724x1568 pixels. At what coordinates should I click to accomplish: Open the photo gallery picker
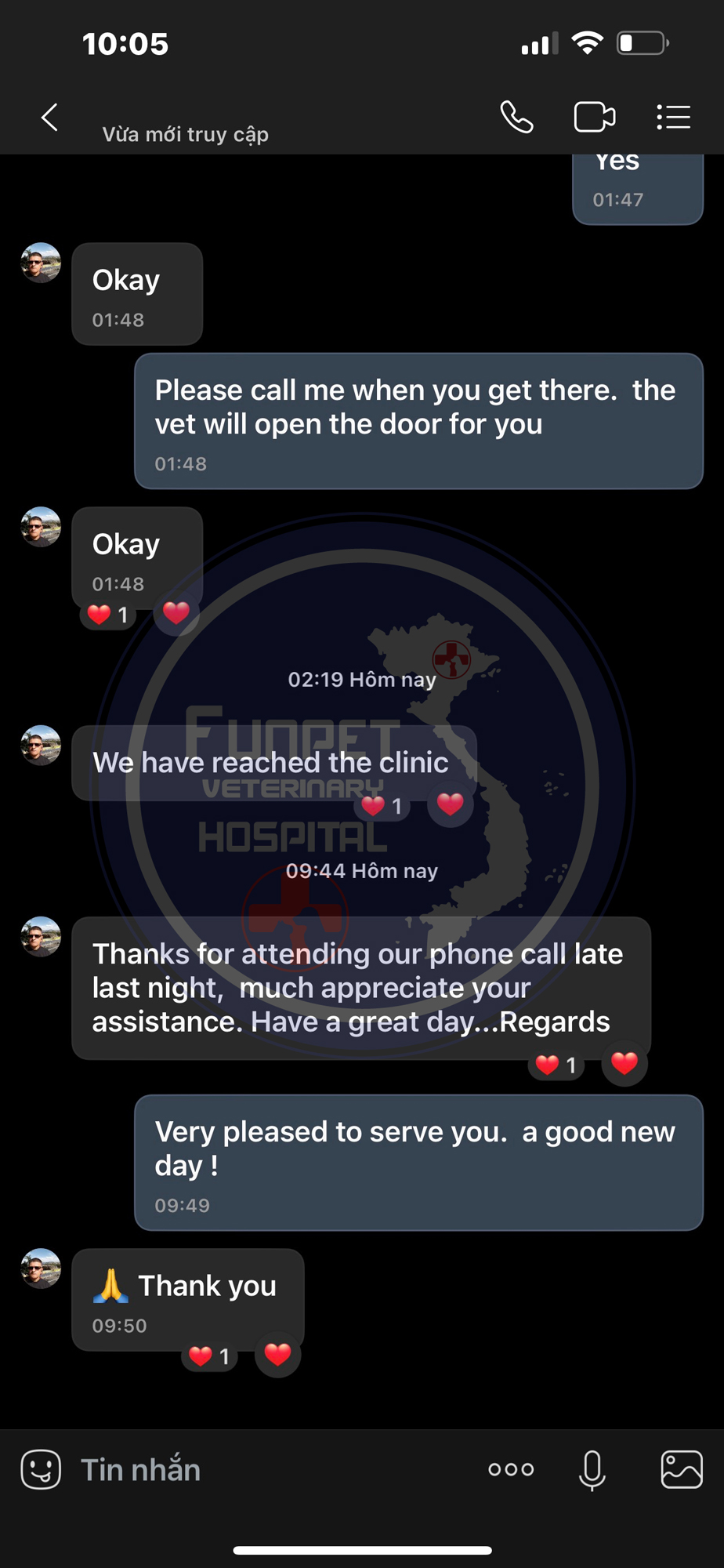[x=682, y=1469]
